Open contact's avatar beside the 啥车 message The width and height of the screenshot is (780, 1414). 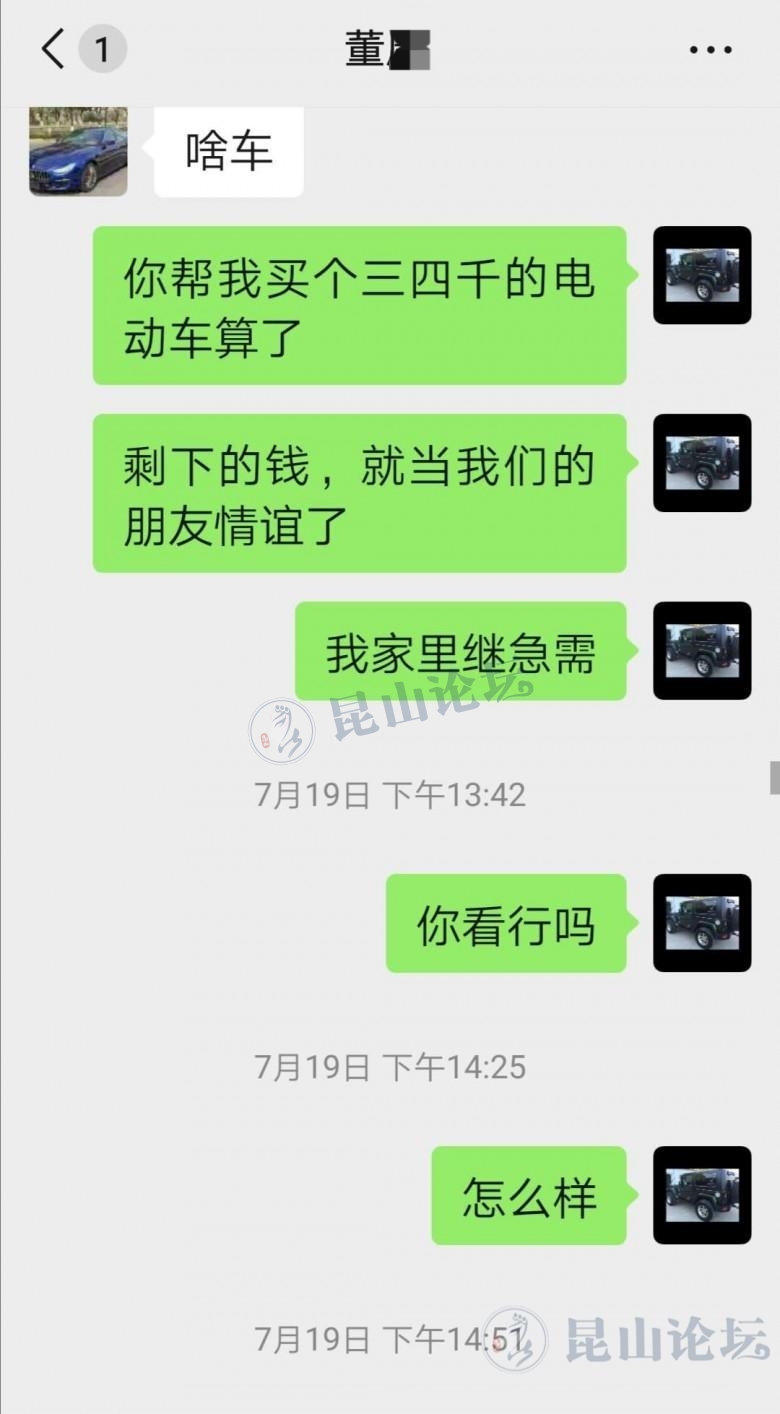click(x=78, y=152)
